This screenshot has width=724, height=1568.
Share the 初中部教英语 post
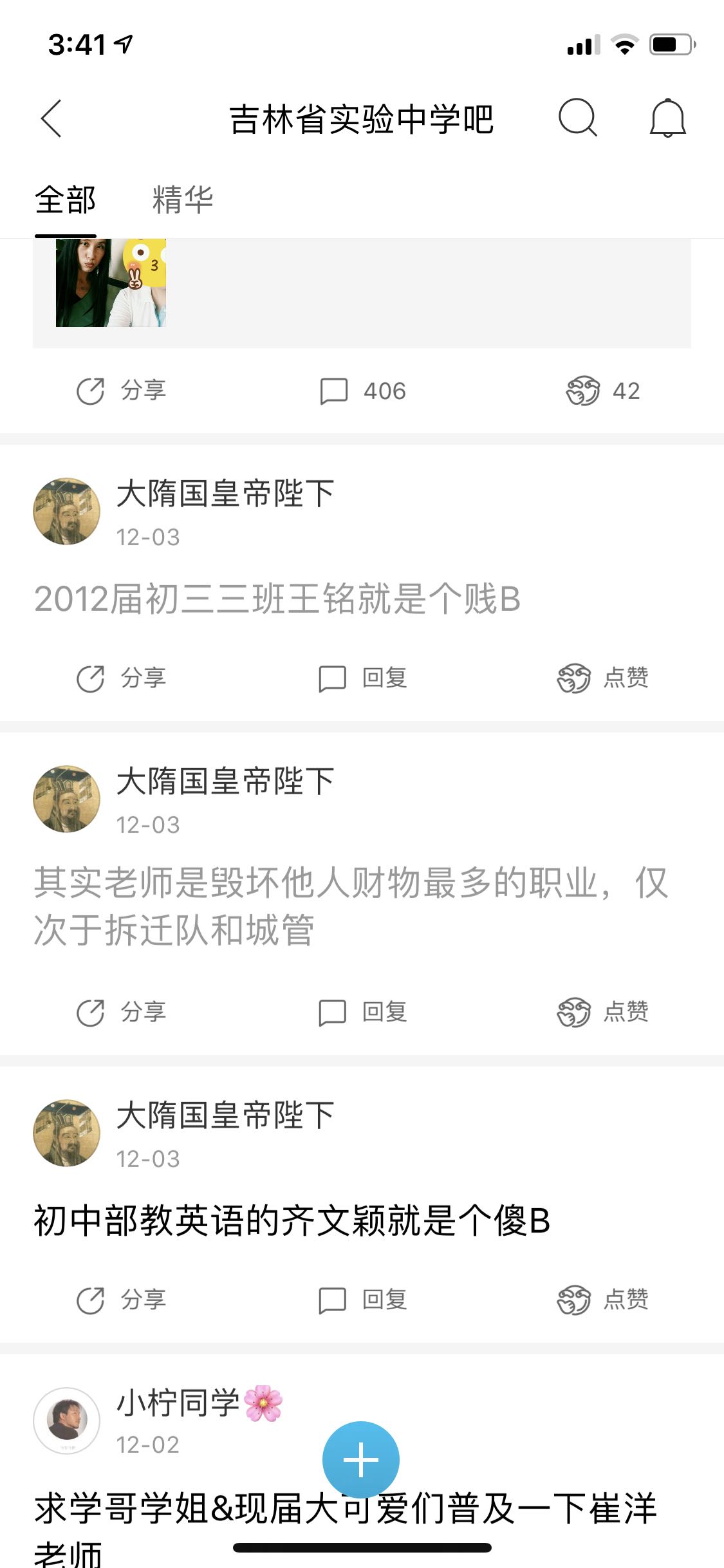(121, 1300)
